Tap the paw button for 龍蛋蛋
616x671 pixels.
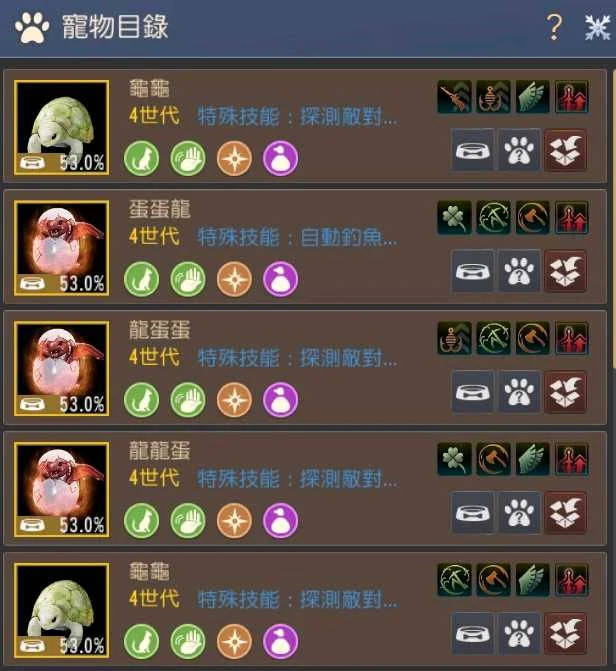point(519,392)
